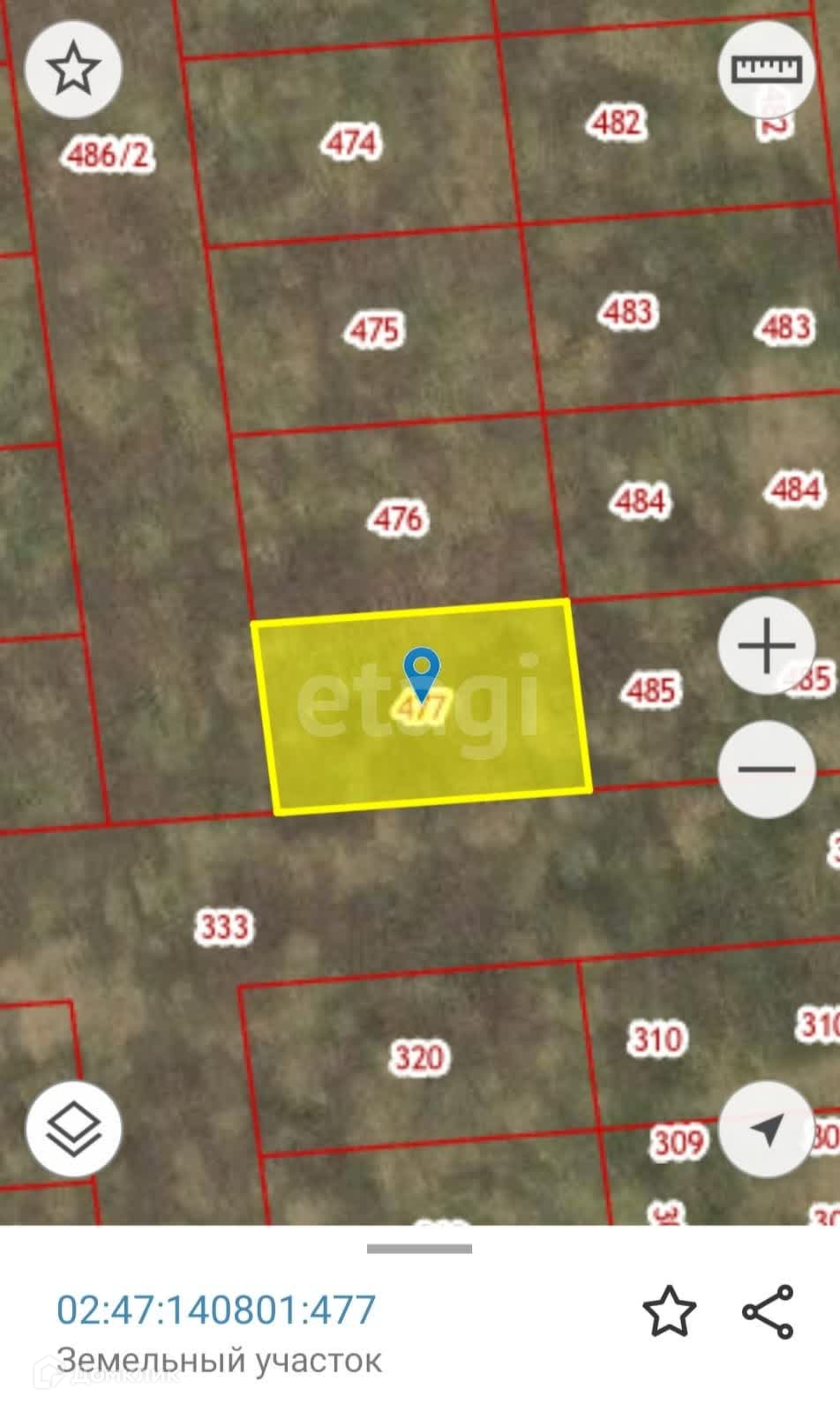This screenshot has height=1412, width=840.
Task: Center map on my location
Action: 766,1129
